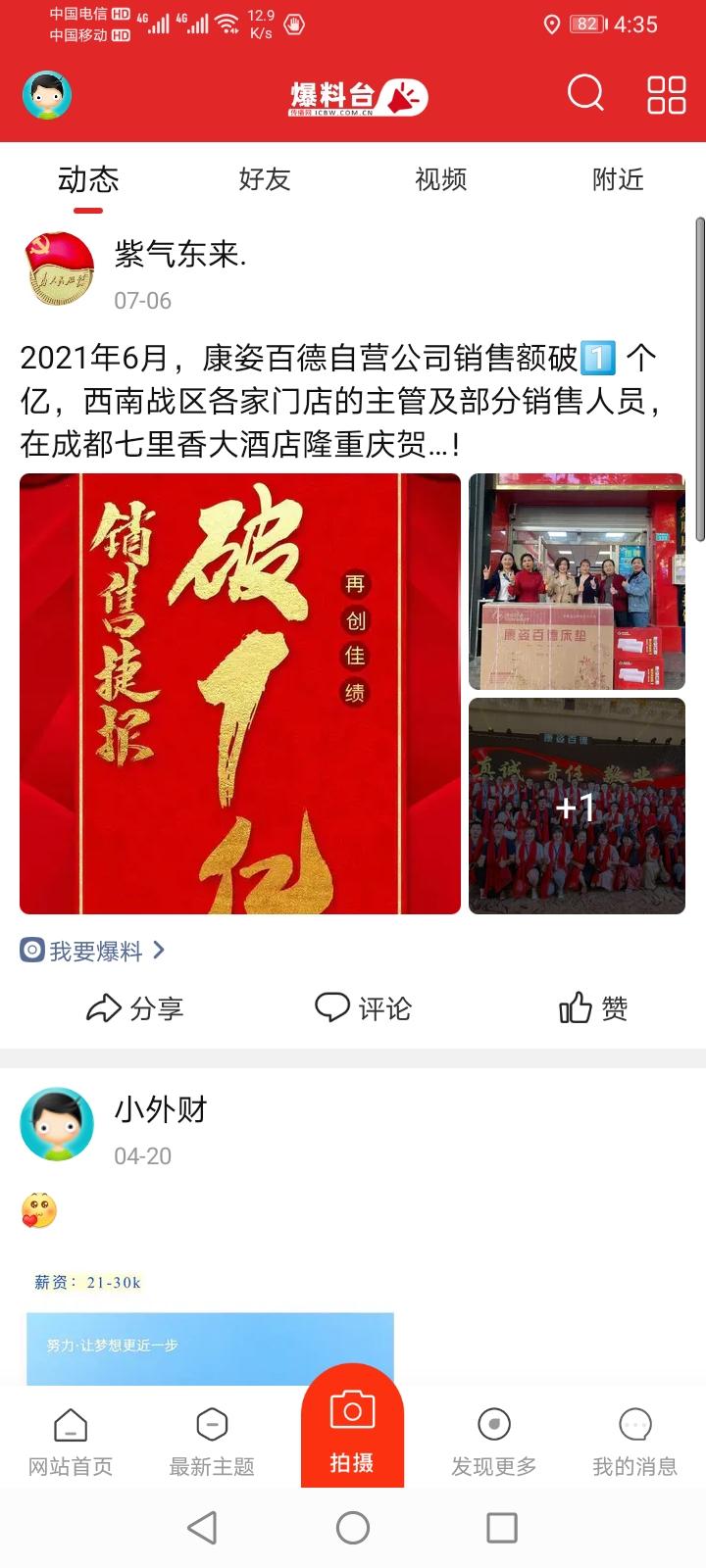Open the grid menu at top right
Screen dimensions: 706x1568
point(665,94)
